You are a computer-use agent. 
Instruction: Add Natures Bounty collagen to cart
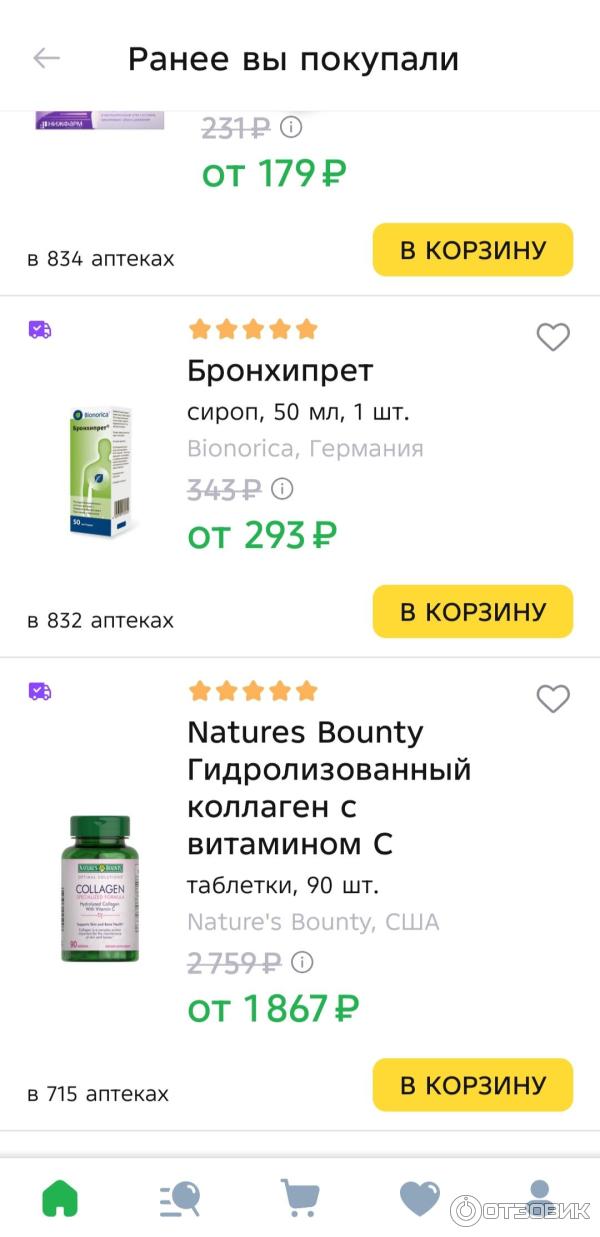(x=472, y=1085)
